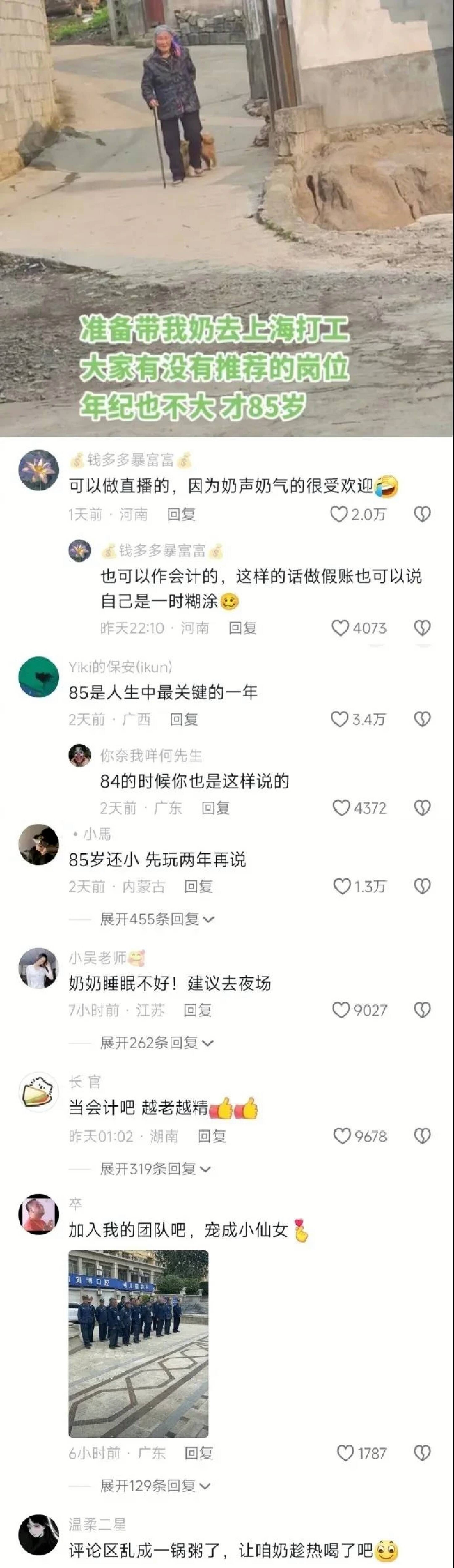Image resolution: width=454 pixels, height=1568 pixels.
Task: Like 你奈我咩何先生's reply
Action: pos(341,808)
